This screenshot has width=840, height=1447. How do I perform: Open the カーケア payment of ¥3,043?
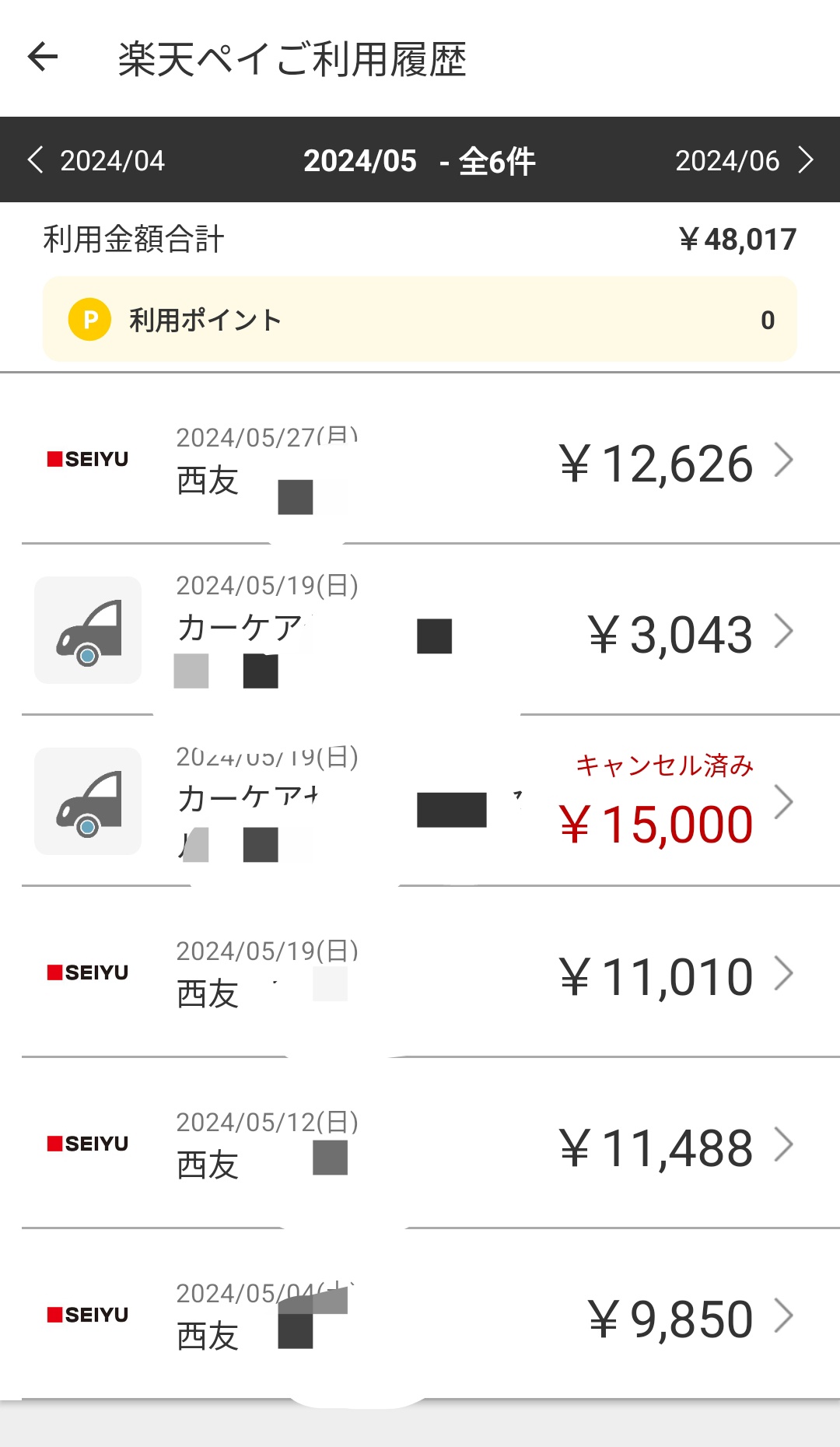[x=420, y=632]
